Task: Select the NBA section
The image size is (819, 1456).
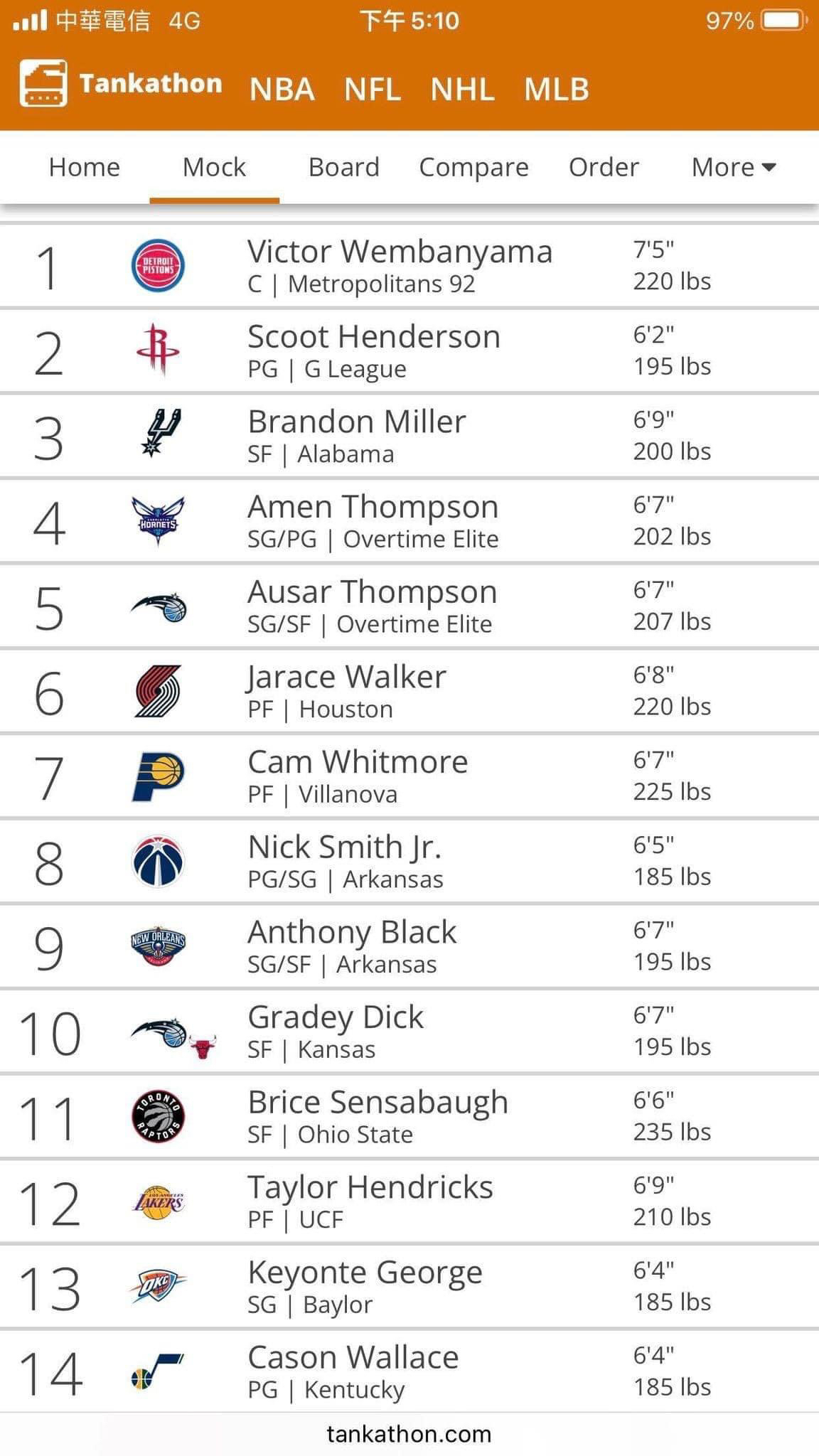Action: (282, 90)
